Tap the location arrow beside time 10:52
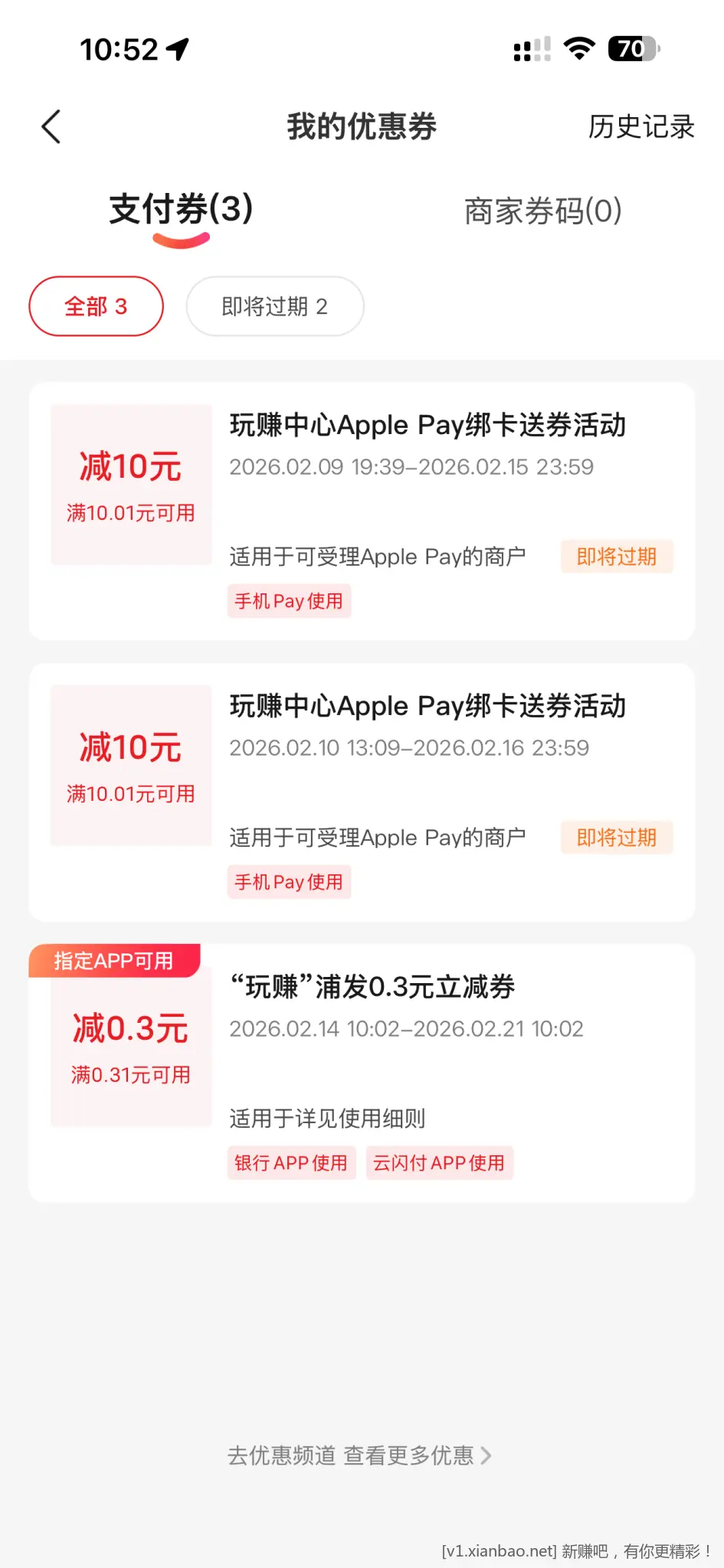Image resolution: width=724 pixels, height=1568 pixels. (x=178, y=48)
